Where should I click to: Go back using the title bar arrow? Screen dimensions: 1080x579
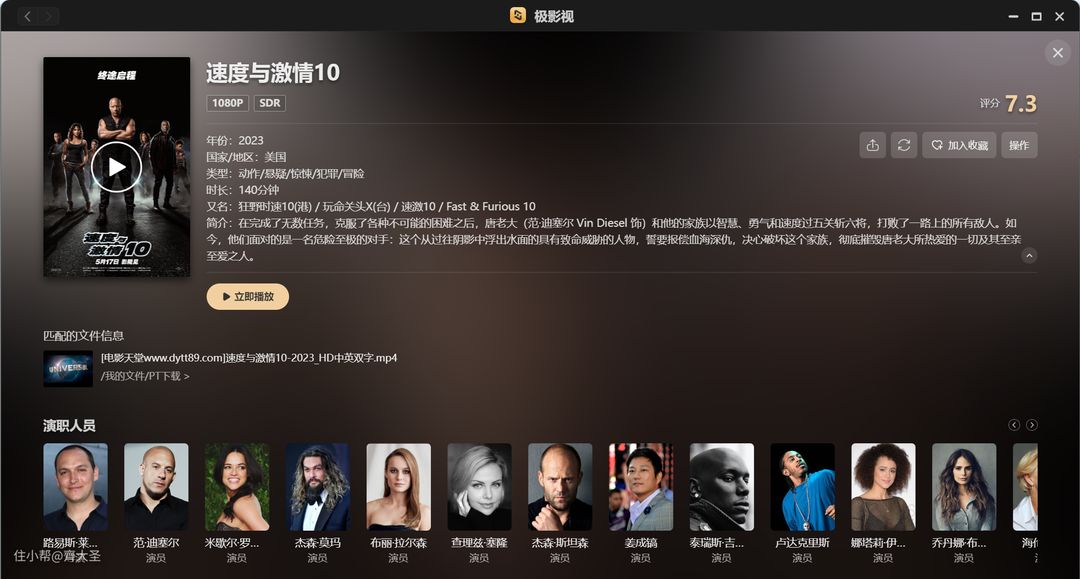tap(27, 16)
